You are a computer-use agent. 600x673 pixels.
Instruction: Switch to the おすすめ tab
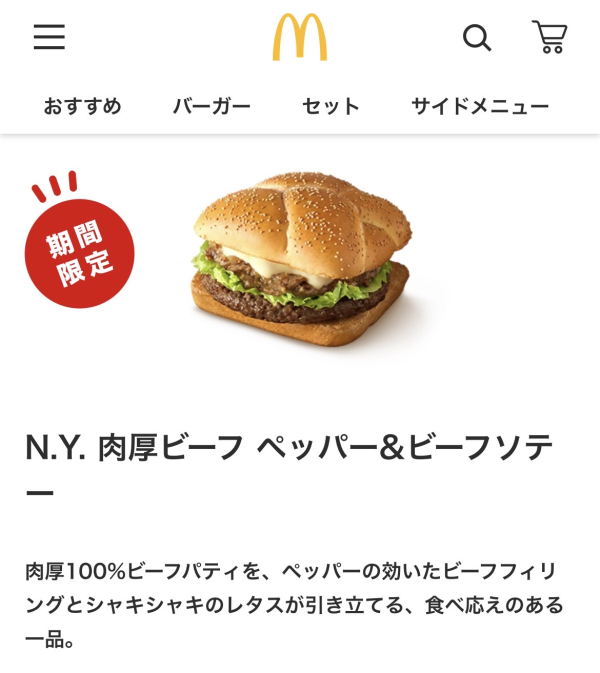click(82, 106)
